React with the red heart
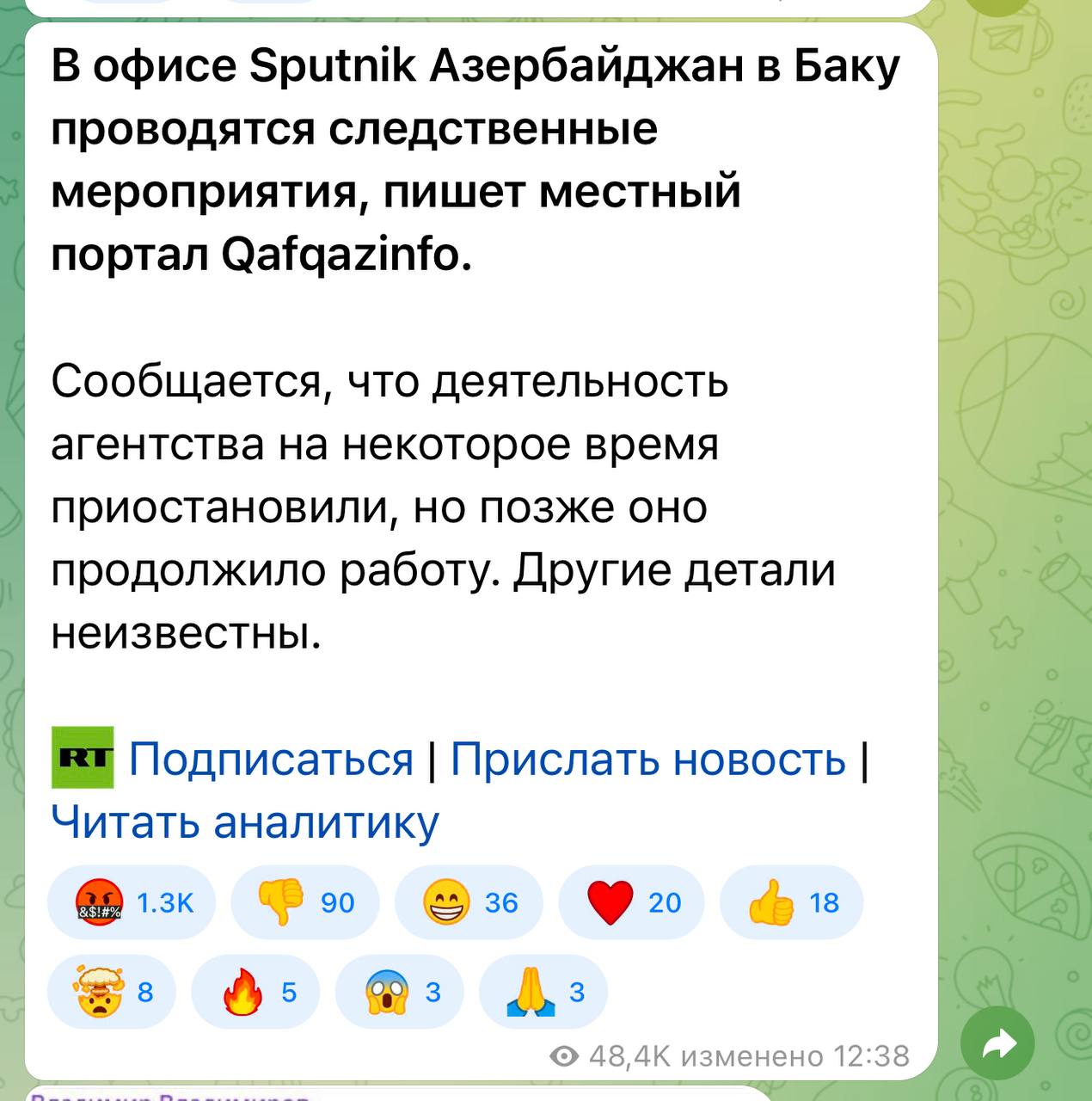Screen dimensions: 1092x1101 click(631, 902)
